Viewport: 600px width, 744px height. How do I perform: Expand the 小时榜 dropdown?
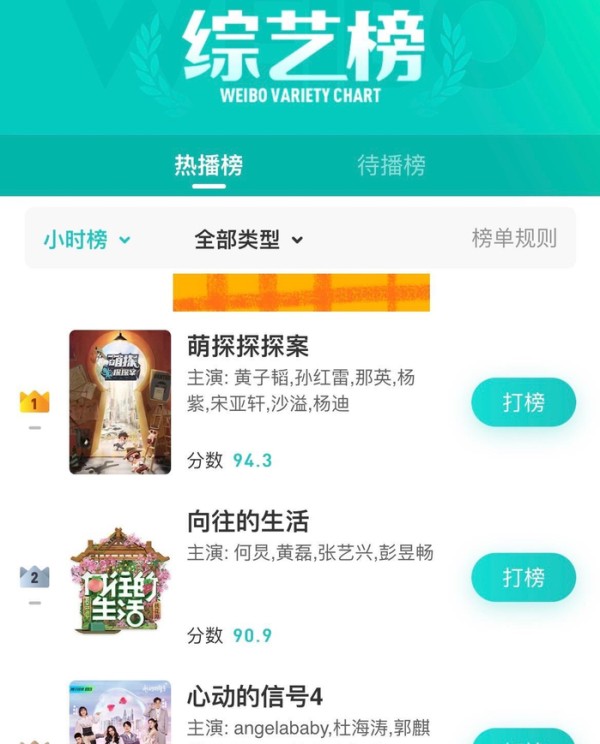click(x=87, y=240)
